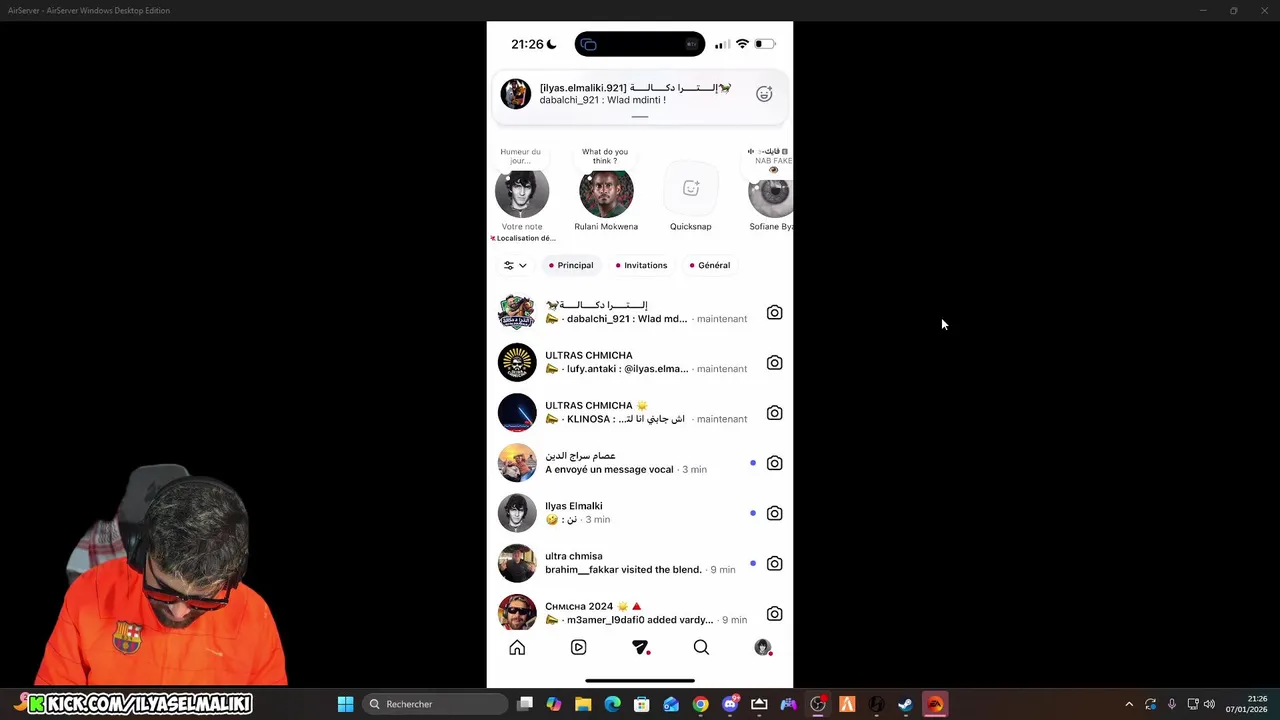The height and width of the screenshot is (720, 1280).
Task: Tap the camera icon next to ultra chmisa
Action: click(x=774, y=563)
